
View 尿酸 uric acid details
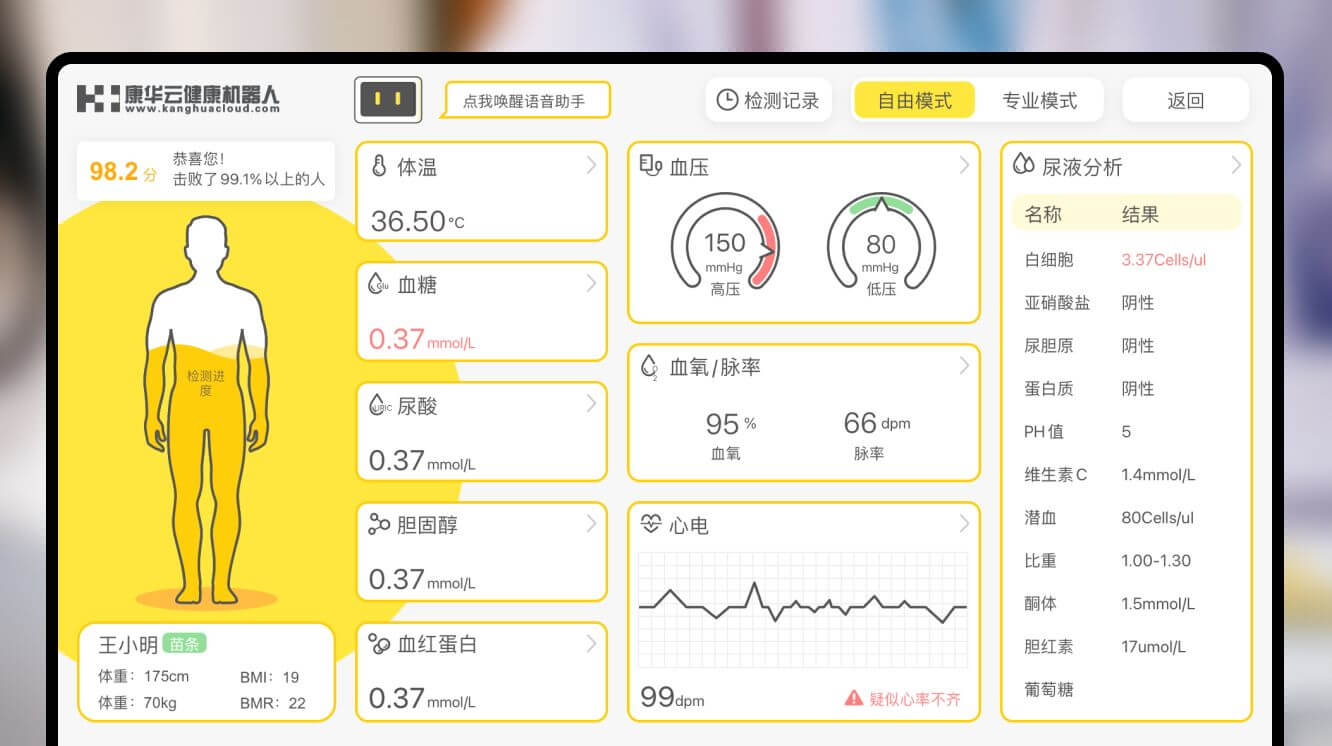tap(481, 431)
